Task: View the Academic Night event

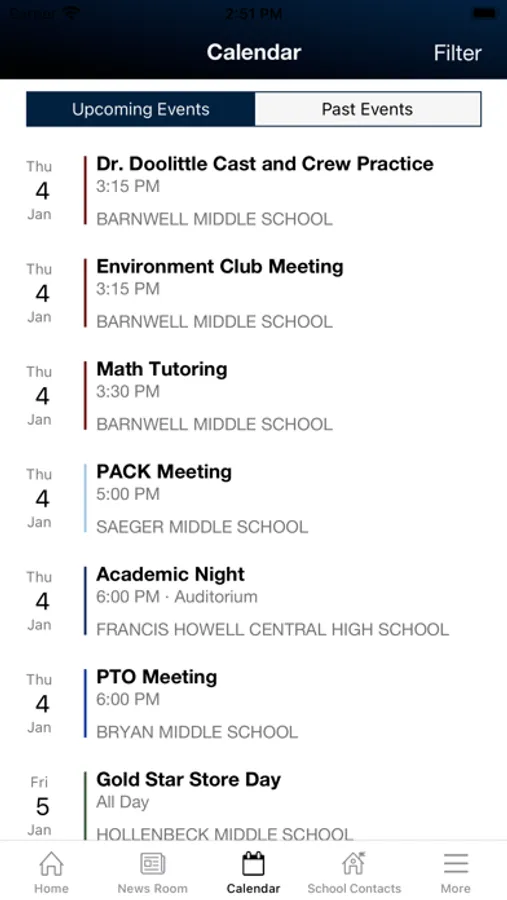Action: point(253,601)
